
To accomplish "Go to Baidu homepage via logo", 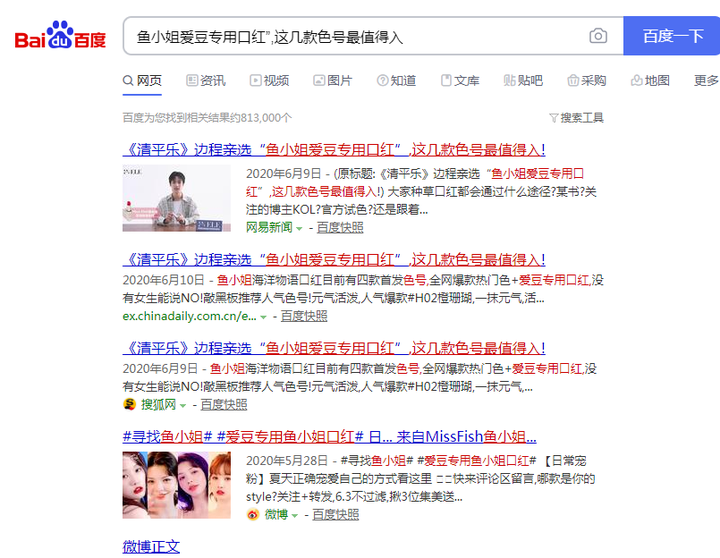I will (x=60, y=37).
